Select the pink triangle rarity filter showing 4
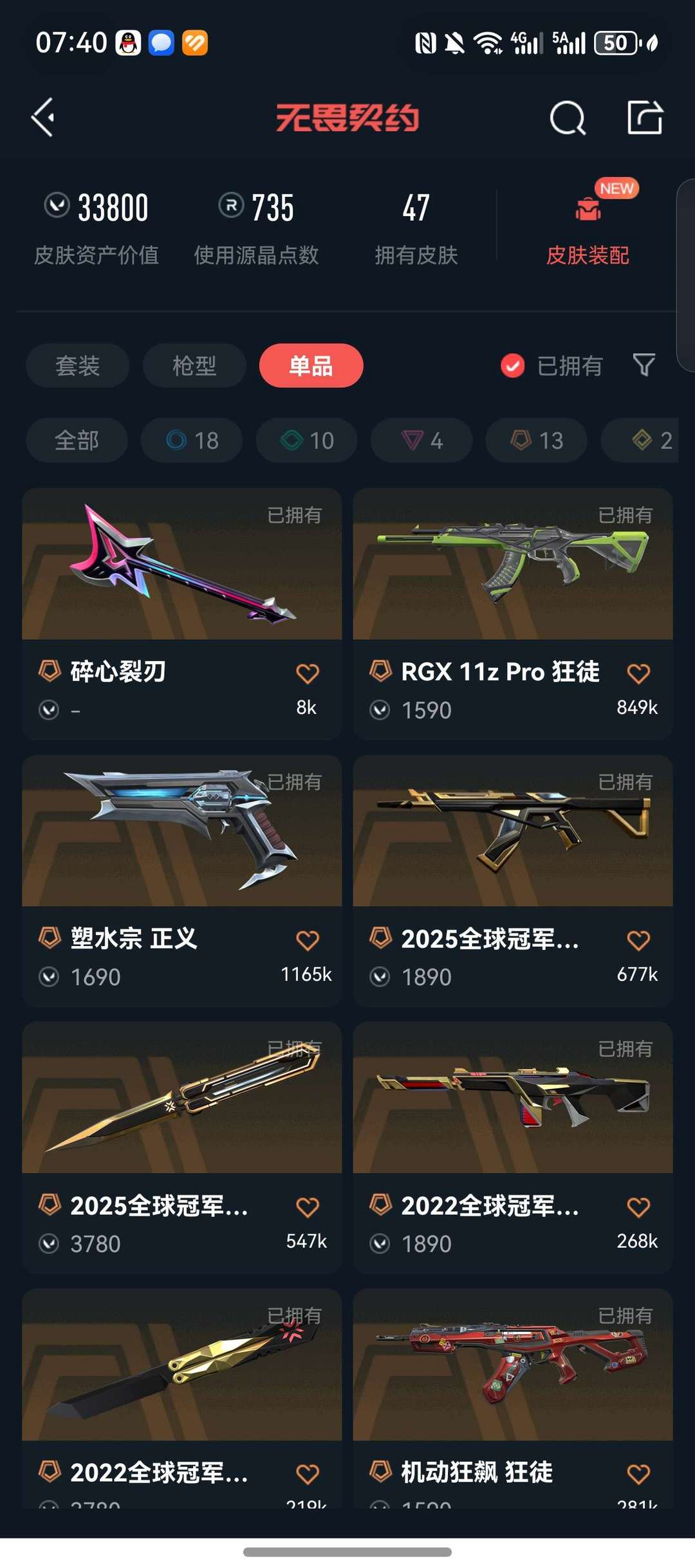The width and height of the screenshot is (695, 1568). [421, 441]
